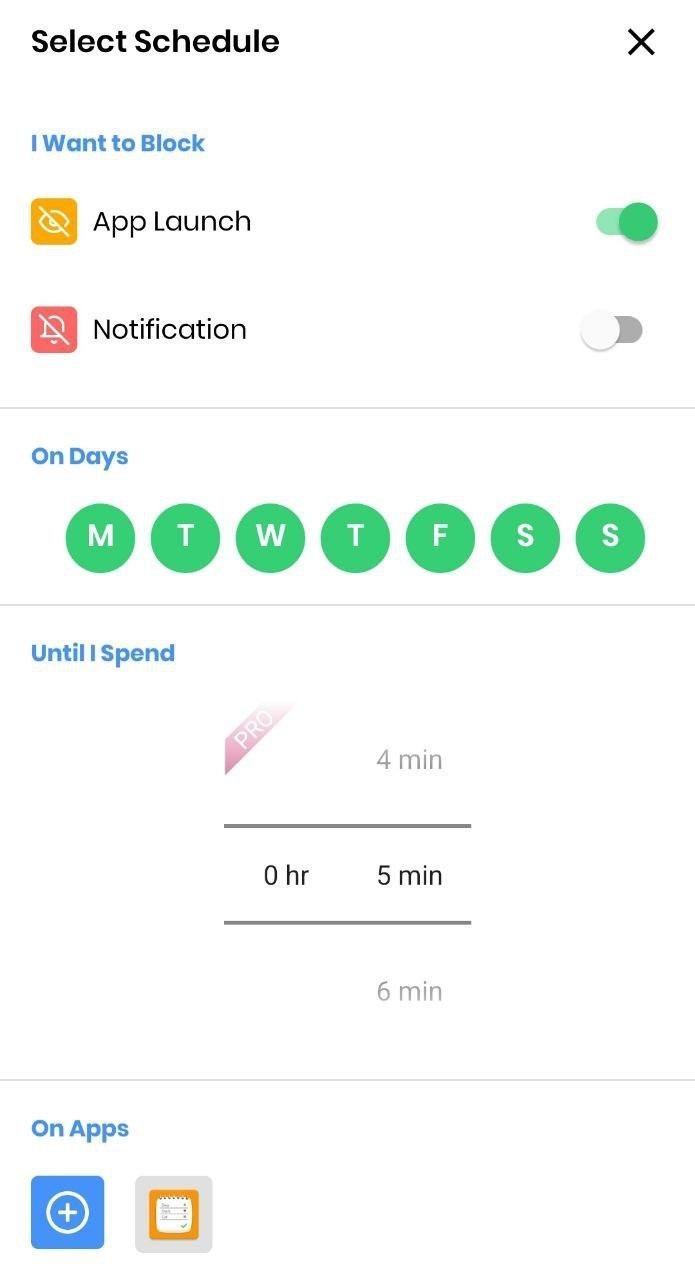695x1280 pixels.
Task: Deselect Wednesday in On Days
Action: [270, 537]
